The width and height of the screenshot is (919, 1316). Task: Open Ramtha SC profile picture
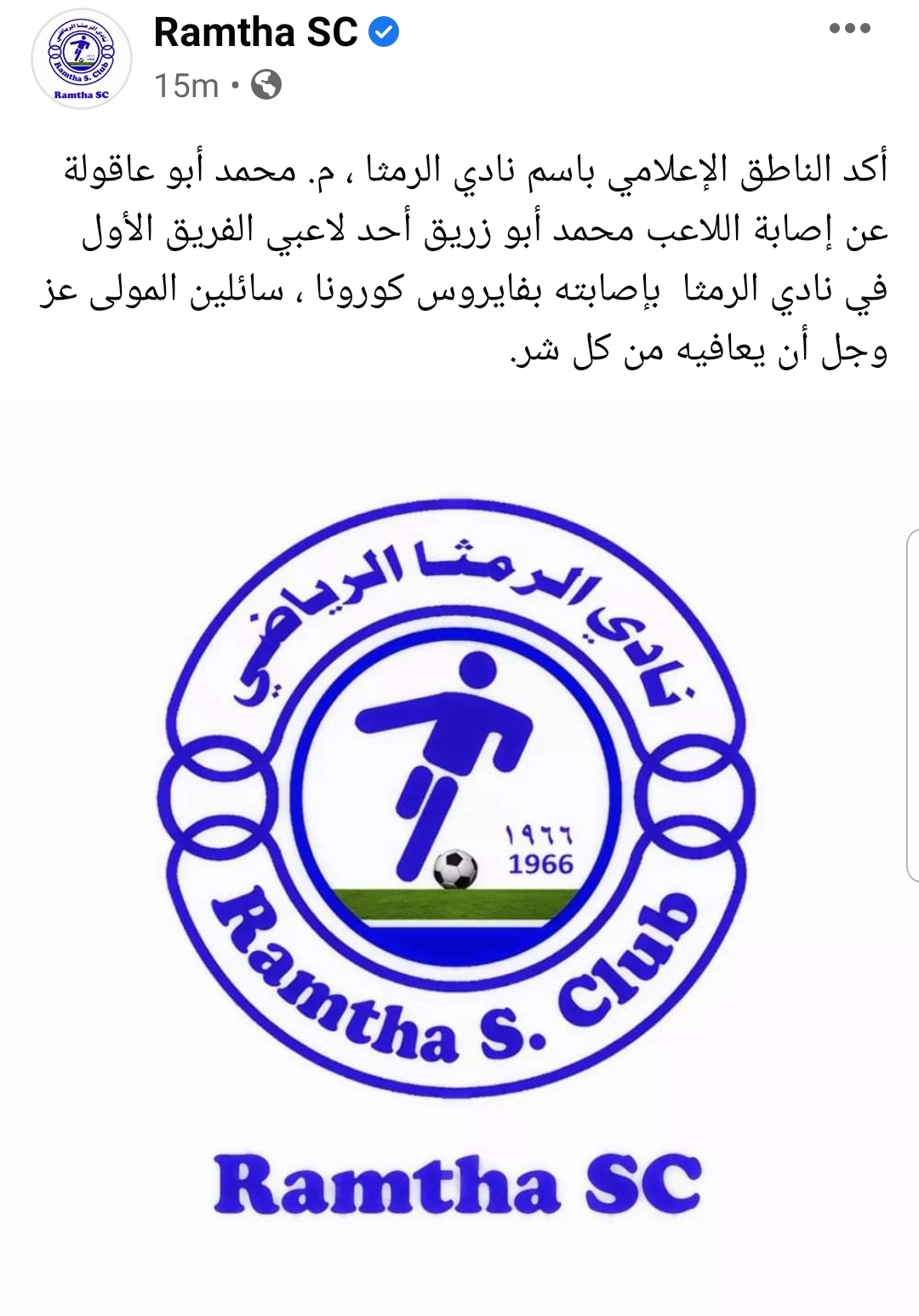click(82, 59)
